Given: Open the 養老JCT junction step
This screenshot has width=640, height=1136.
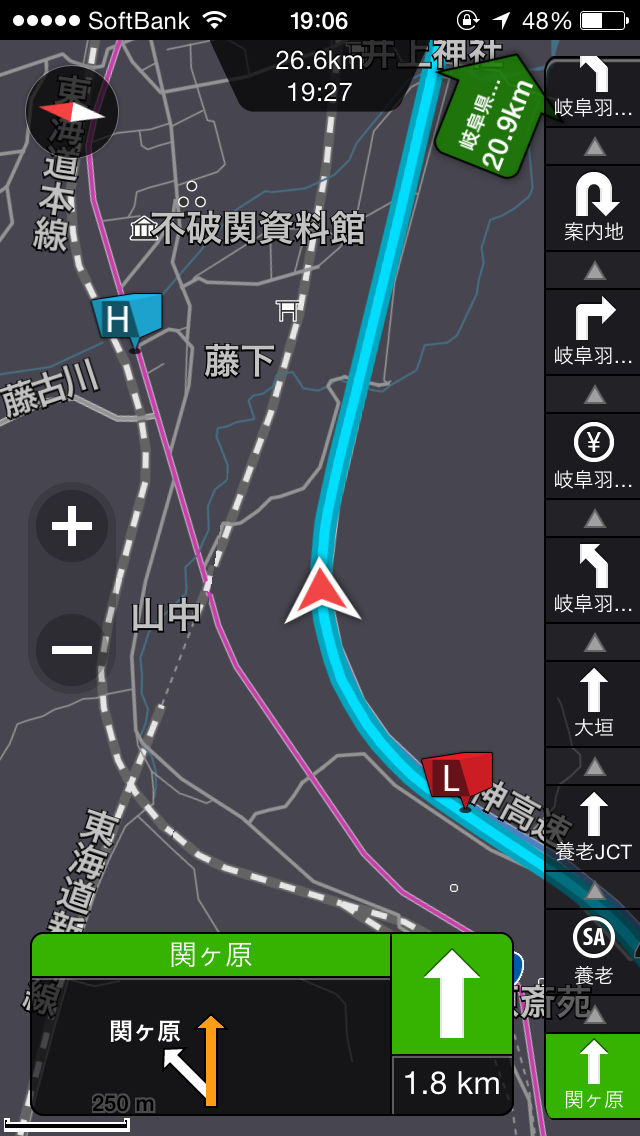Looking at the screenshot, I should coord(593,826).
